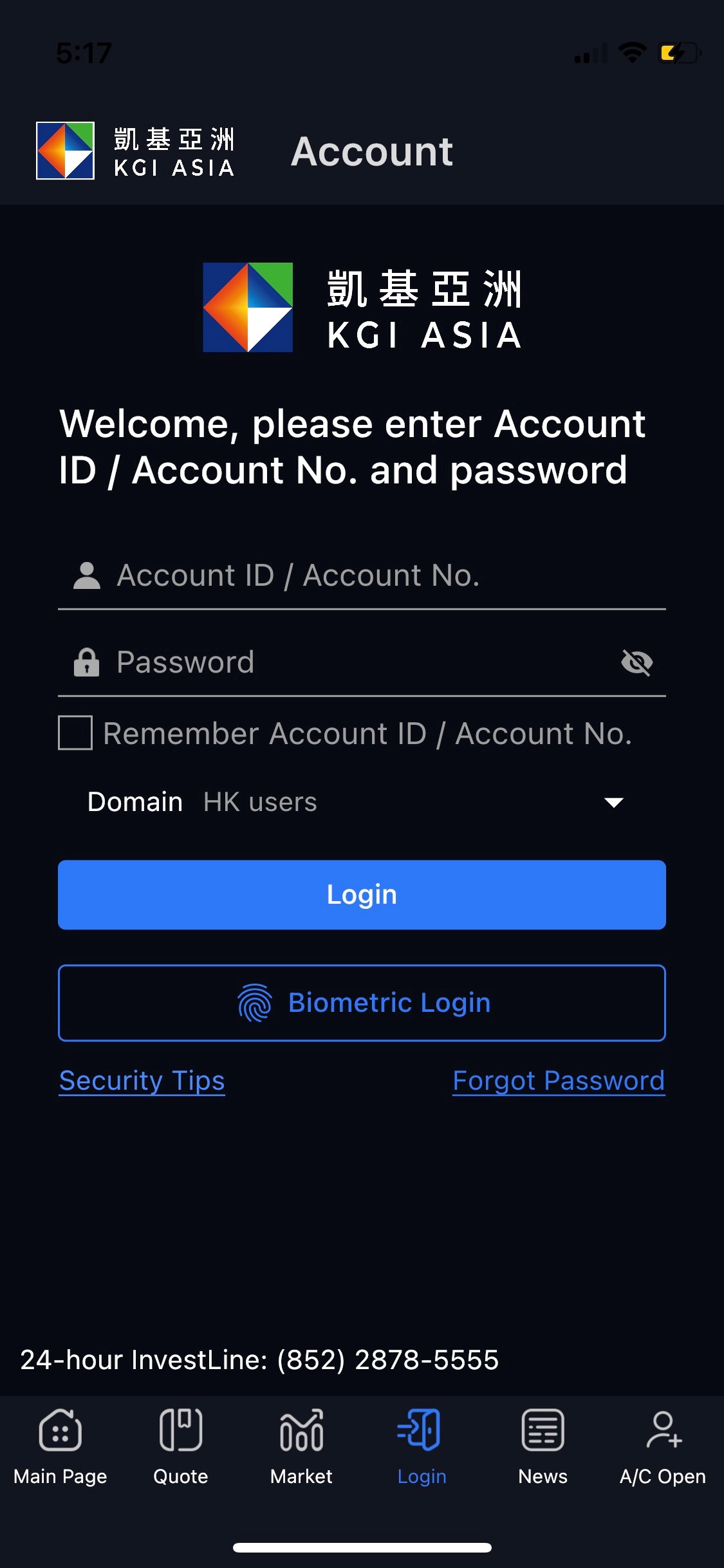Toggle password visibility eye icon
The image size is (724, 1568).
click(x=637, y=662)
